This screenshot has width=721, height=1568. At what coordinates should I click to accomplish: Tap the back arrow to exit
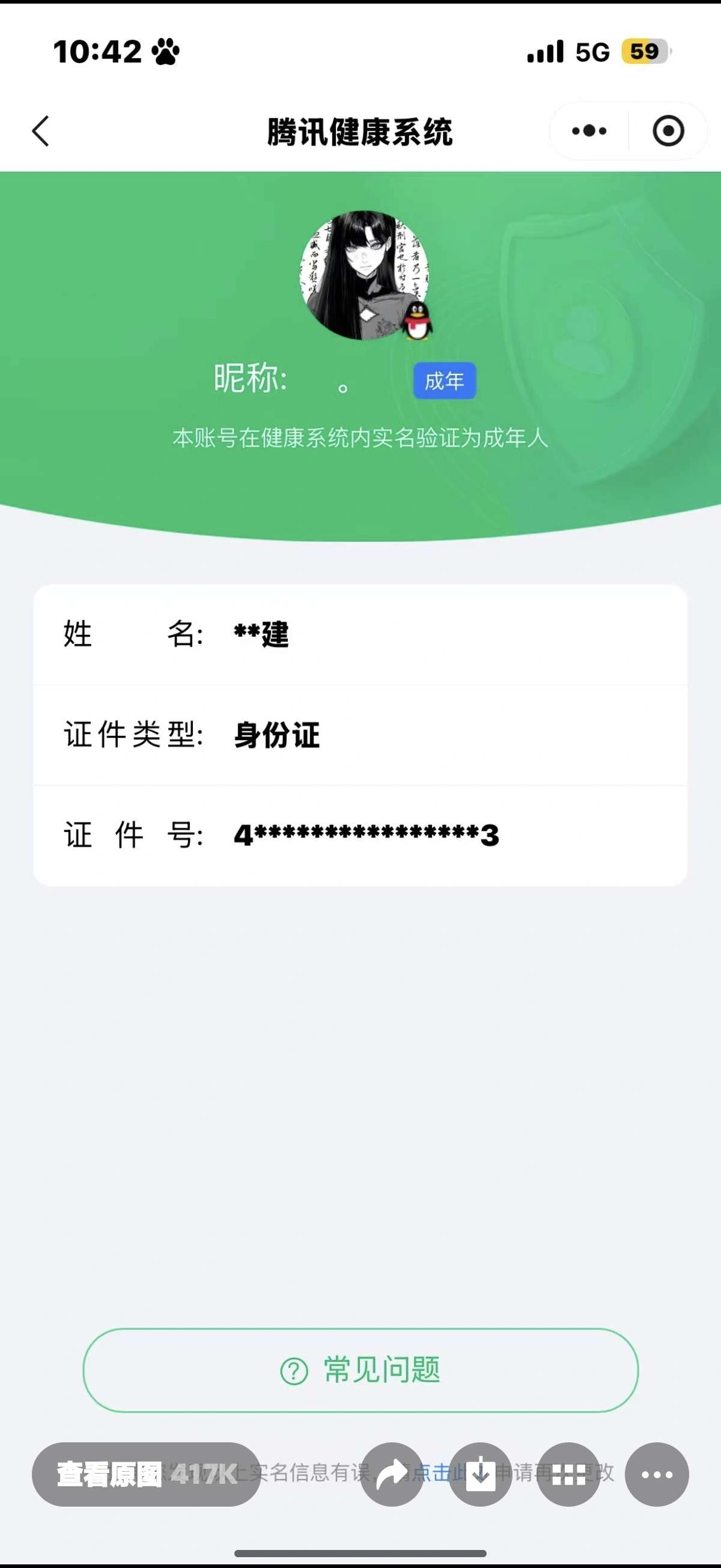40,131
